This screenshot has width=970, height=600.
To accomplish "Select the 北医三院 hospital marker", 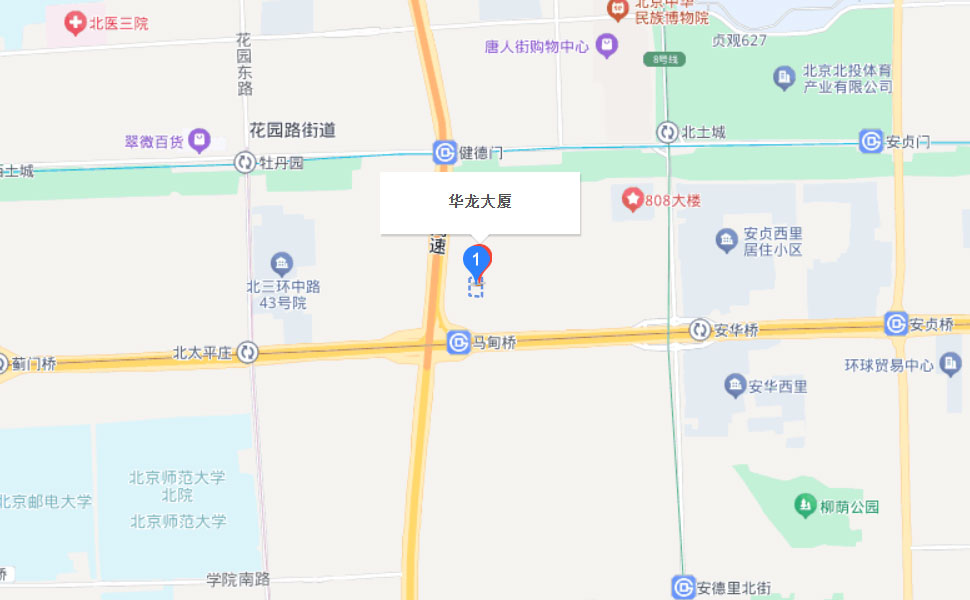I will 74,22.
